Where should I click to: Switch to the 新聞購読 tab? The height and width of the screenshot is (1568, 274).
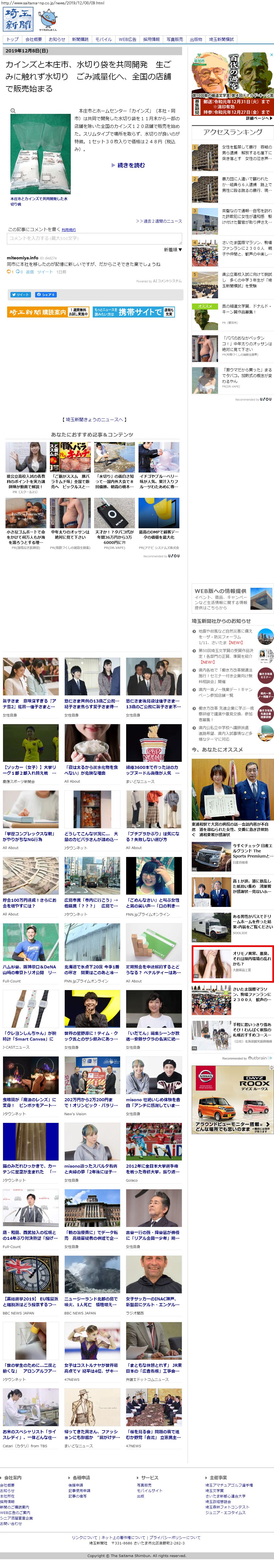click(80, 40)
